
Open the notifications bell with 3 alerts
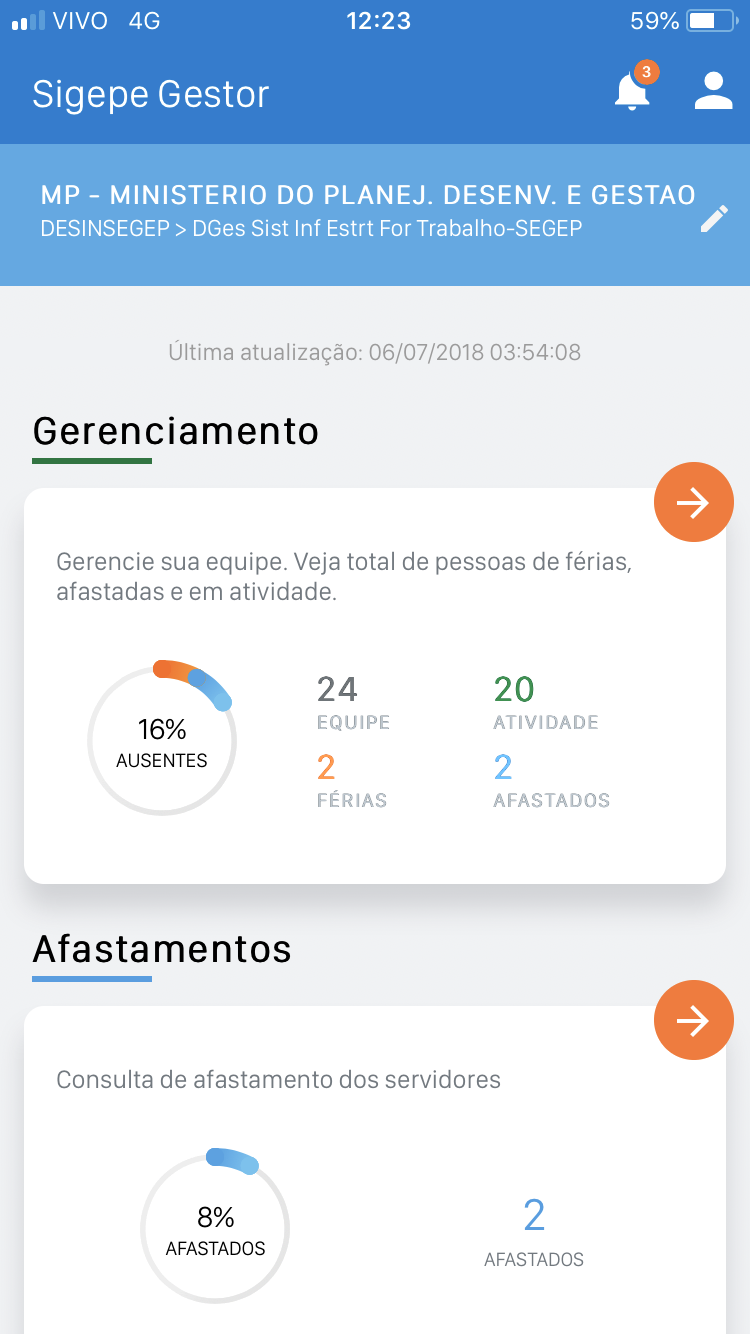633,90
